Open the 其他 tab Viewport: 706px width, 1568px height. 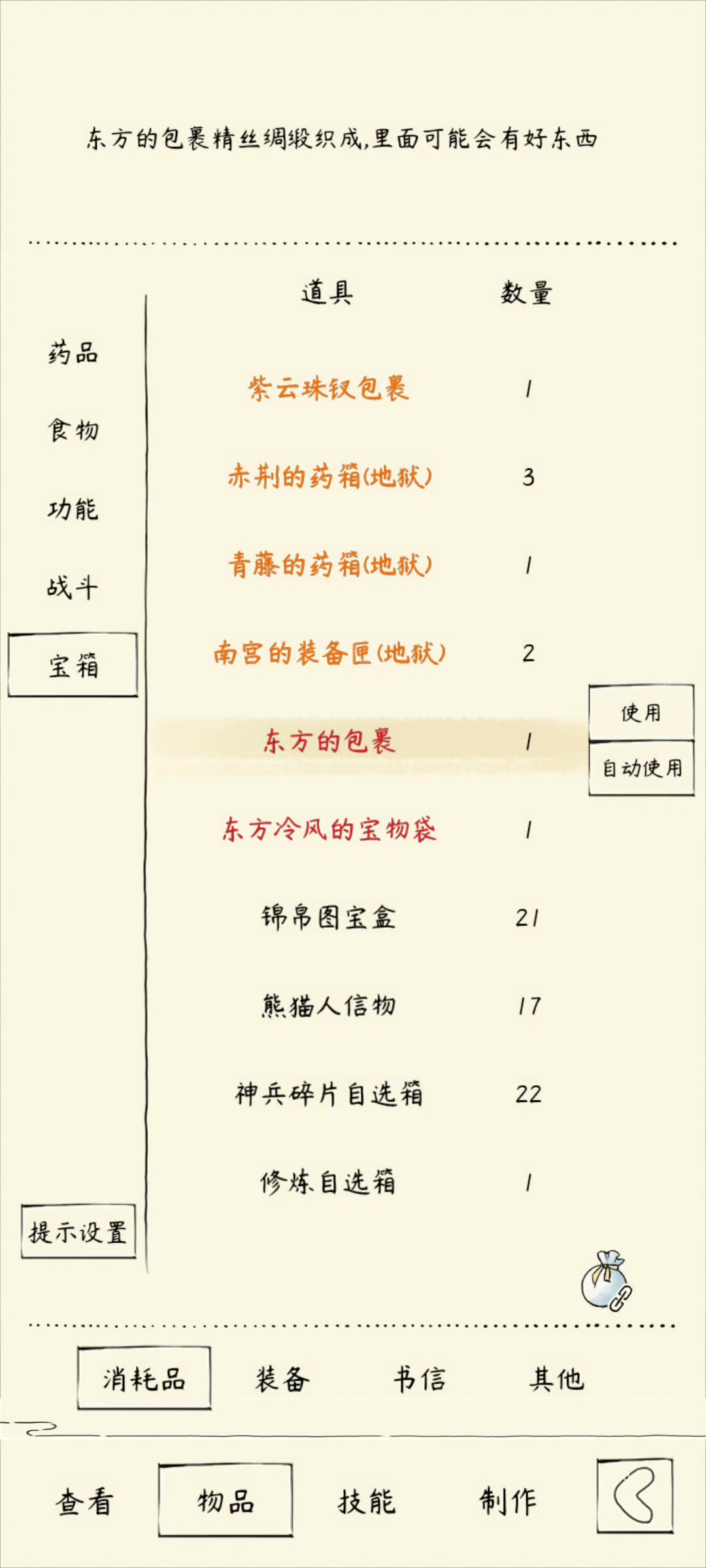point(556,1379)
